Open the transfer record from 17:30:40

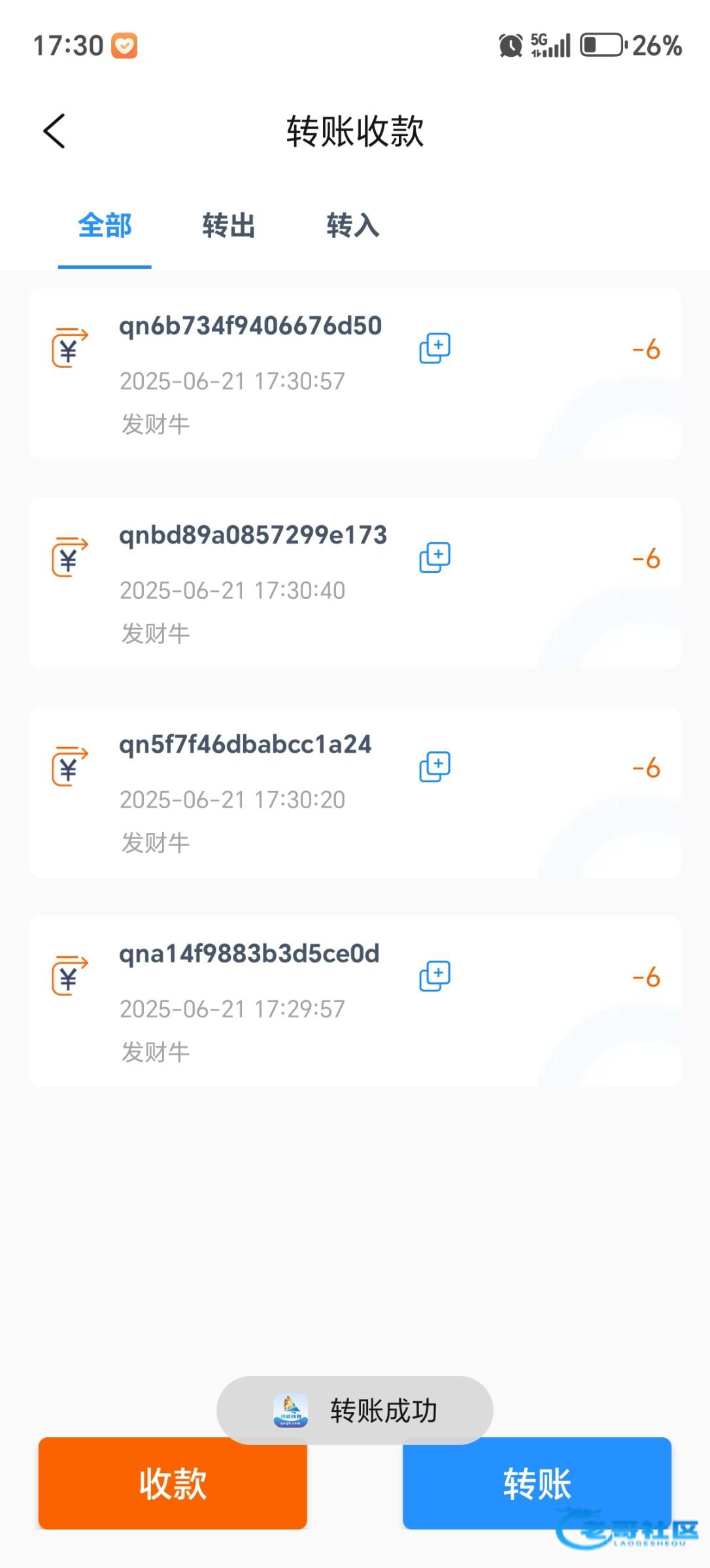(355, 583)
